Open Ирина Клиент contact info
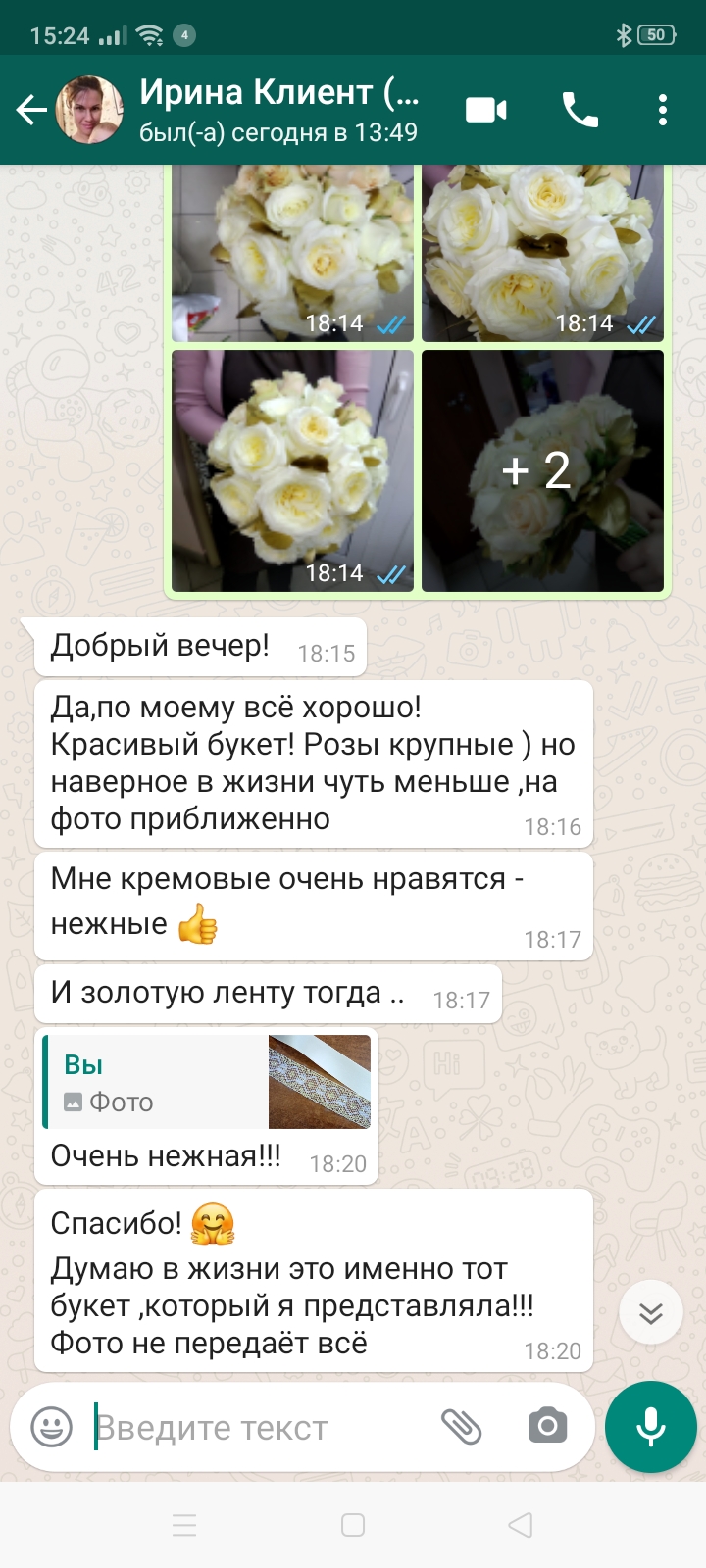The width and height of the screenshot is (706, 1568). [279, 110]
